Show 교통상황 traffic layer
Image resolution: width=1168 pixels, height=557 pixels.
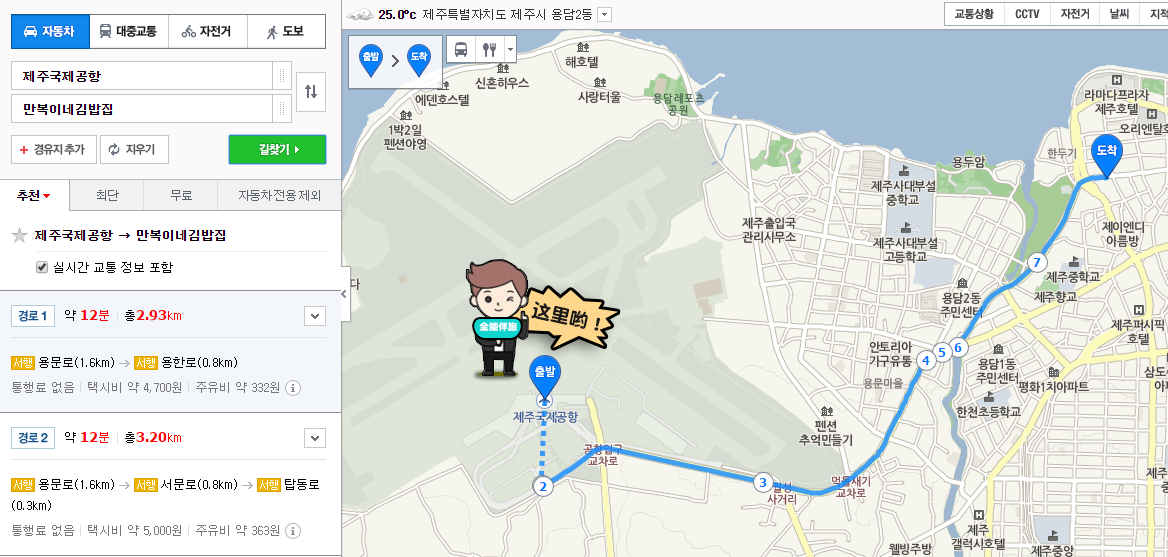pyautogui.click(x=973, y=14)
